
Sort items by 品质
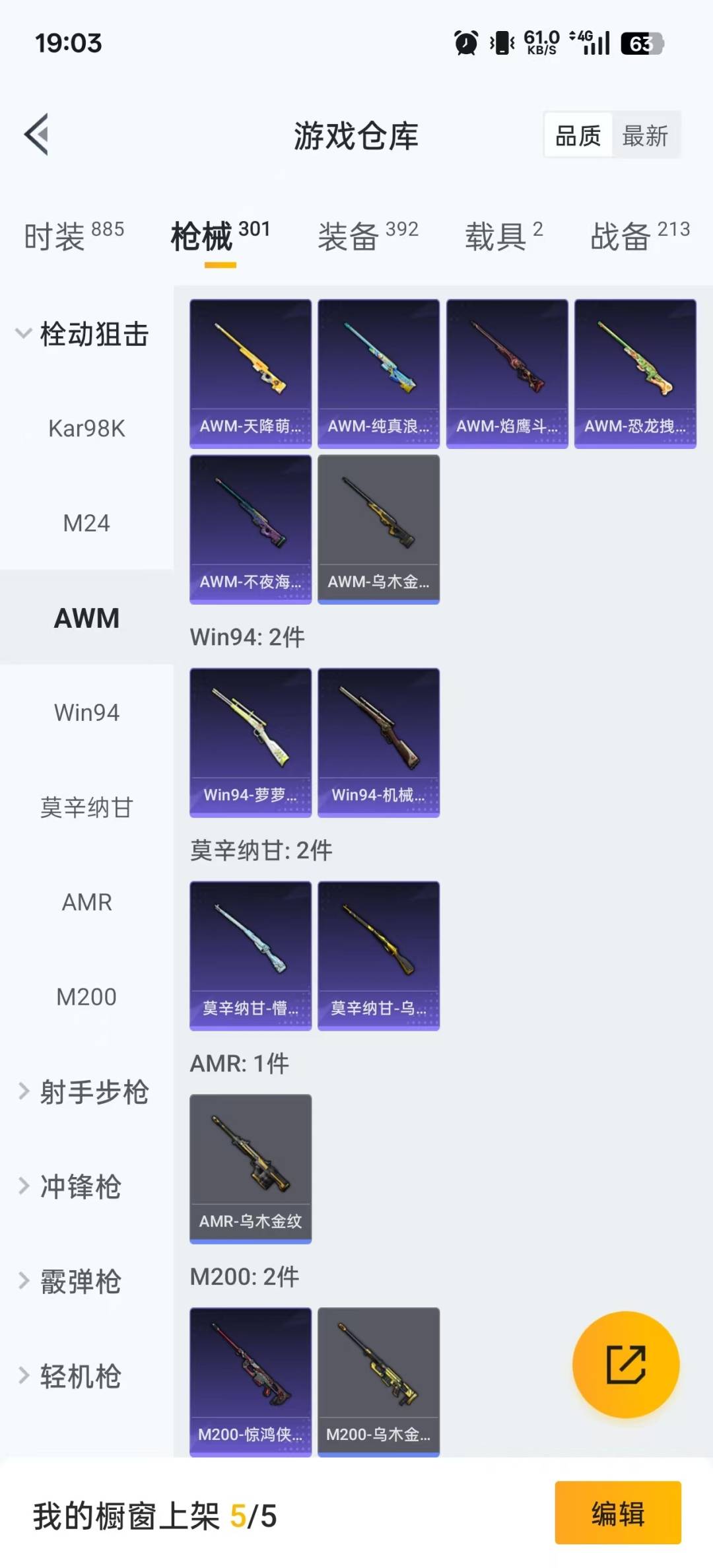pyautogui.click(x=578, y=136)
